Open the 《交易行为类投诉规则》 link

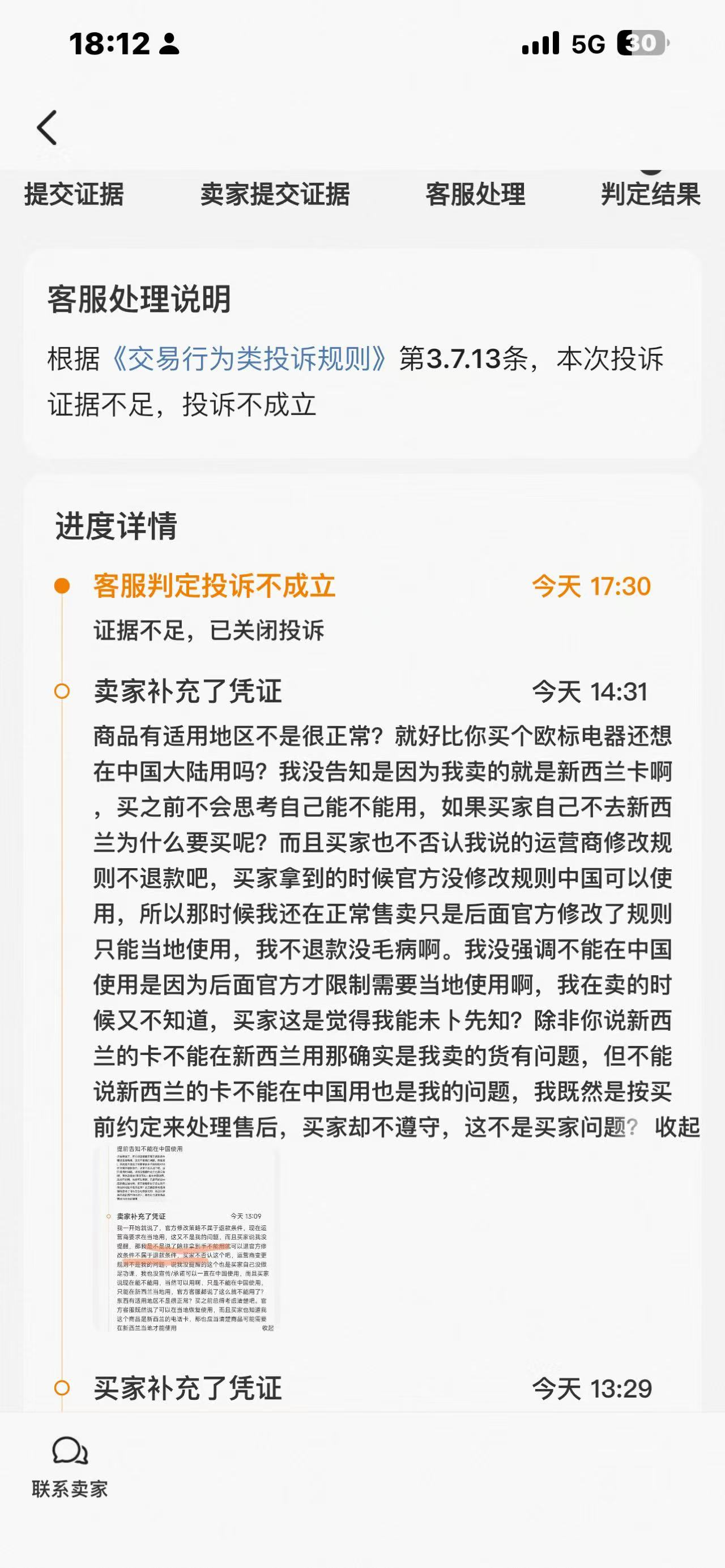pyautogui.click(x=249, y=358)
